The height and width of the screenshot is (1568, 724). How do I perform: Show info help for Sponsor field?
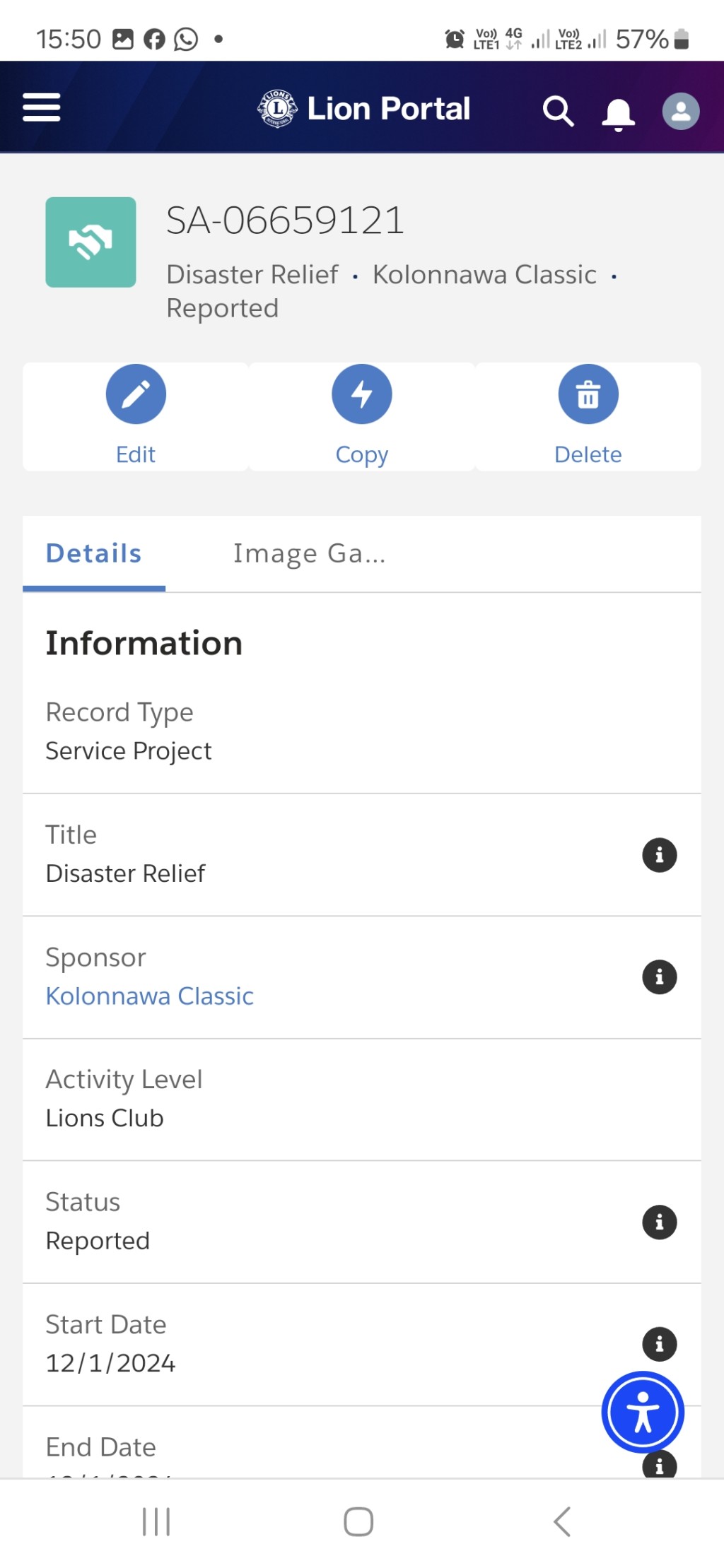659,977
